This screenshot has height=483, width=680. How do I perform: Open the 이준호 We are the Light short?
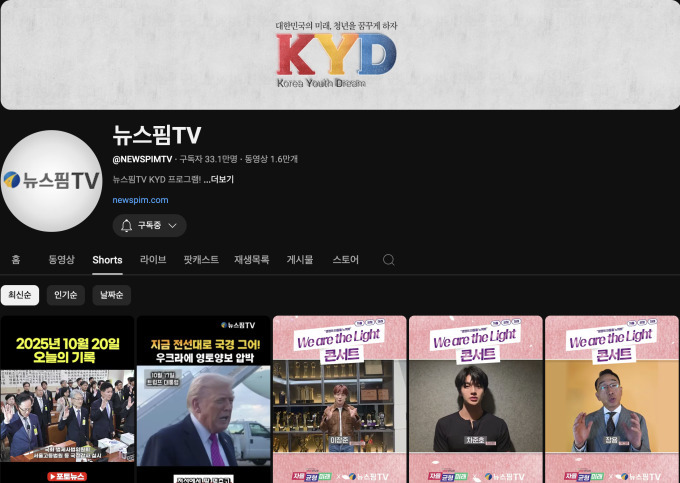tap(339, 400)
